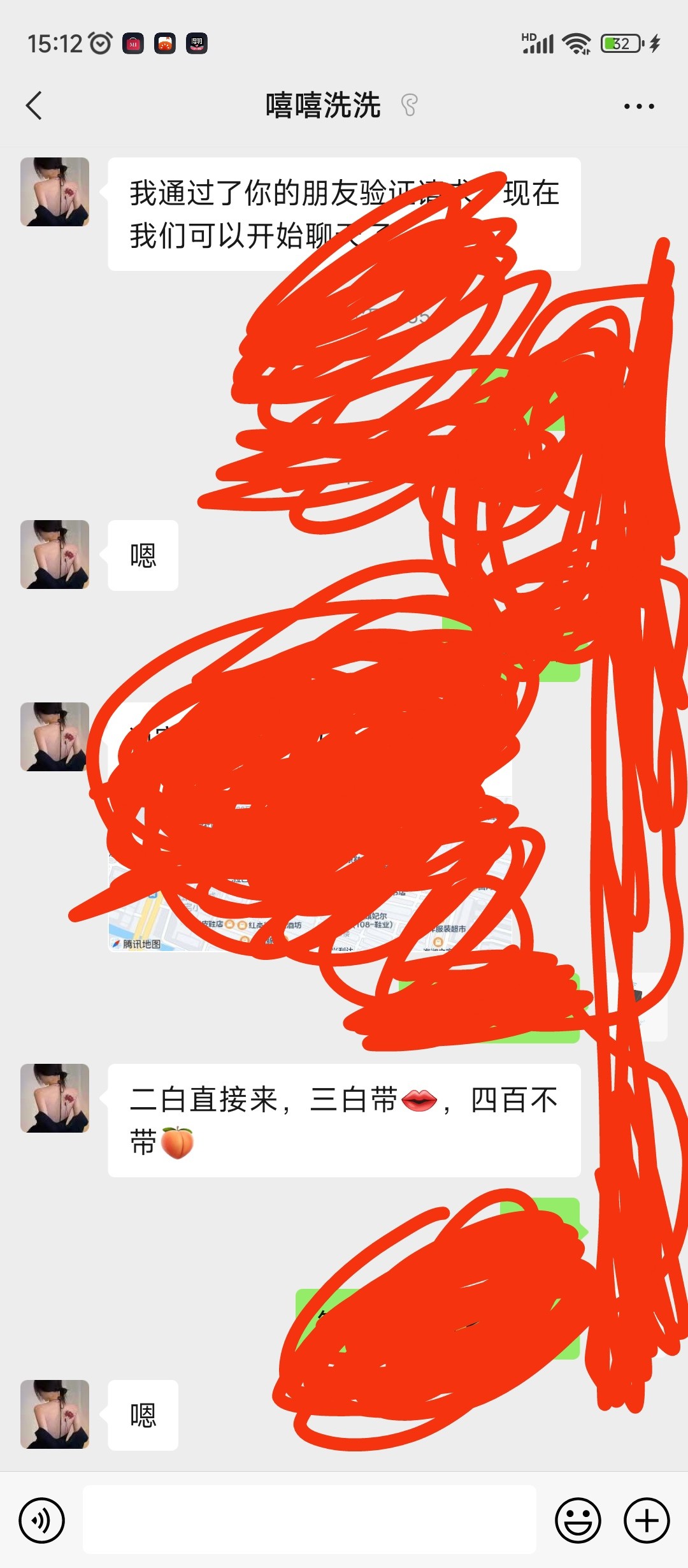Open the plus attachments menu
This screenshot has height=1568, width=688.
pyautogui.click(x=647, y=1520)
